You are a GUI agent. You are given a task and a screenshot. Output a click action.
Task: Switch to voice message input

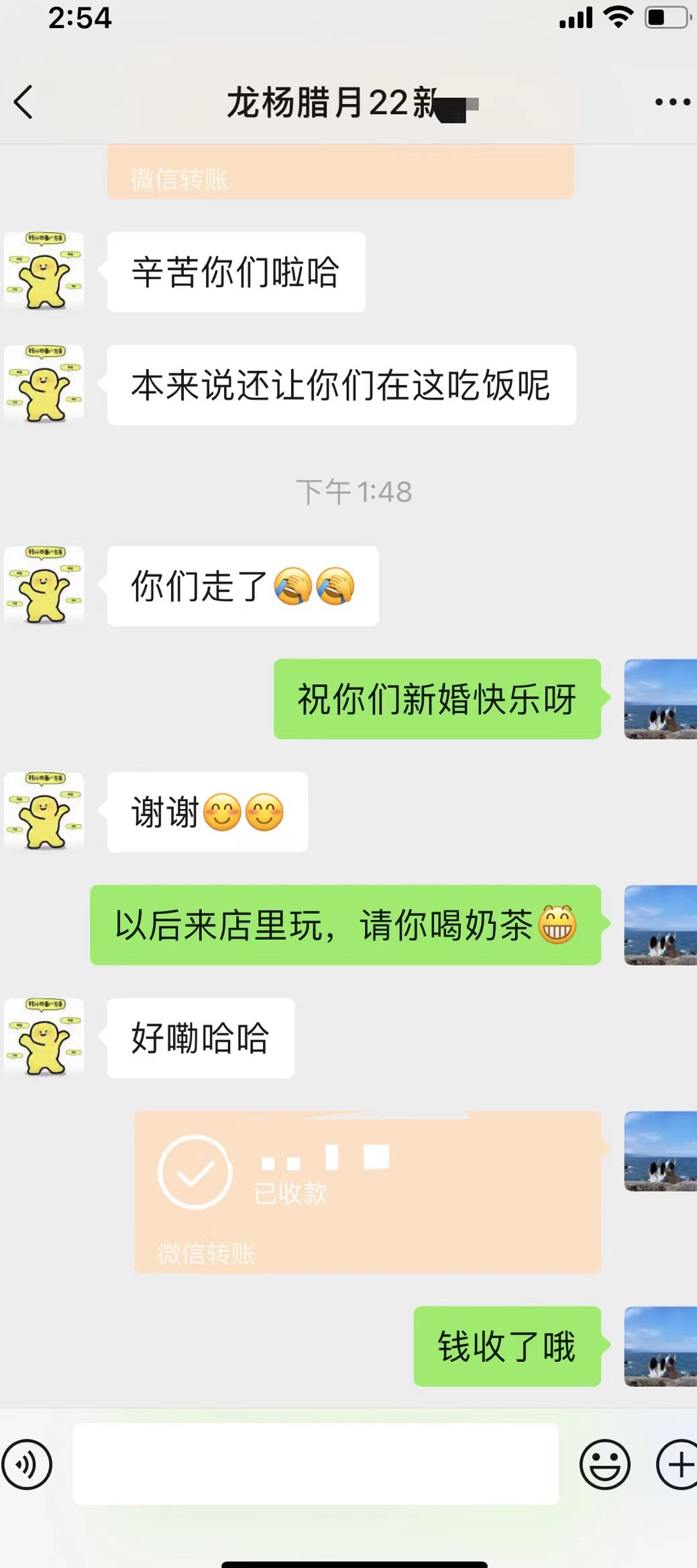point(27,1465)
